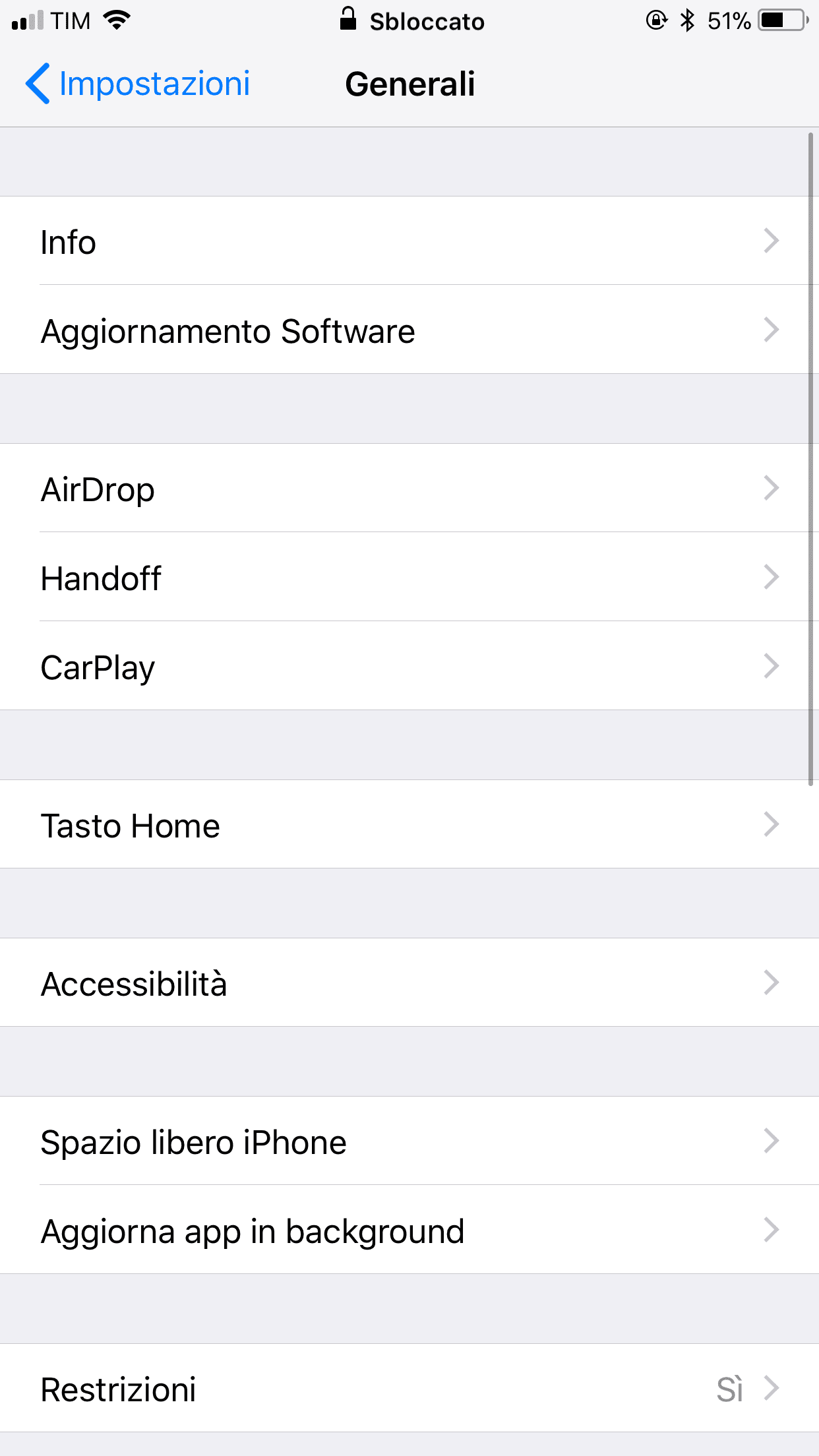The image size is (819, 1456).
Task: Go back to Impostazioni
Action: point(138,84)
